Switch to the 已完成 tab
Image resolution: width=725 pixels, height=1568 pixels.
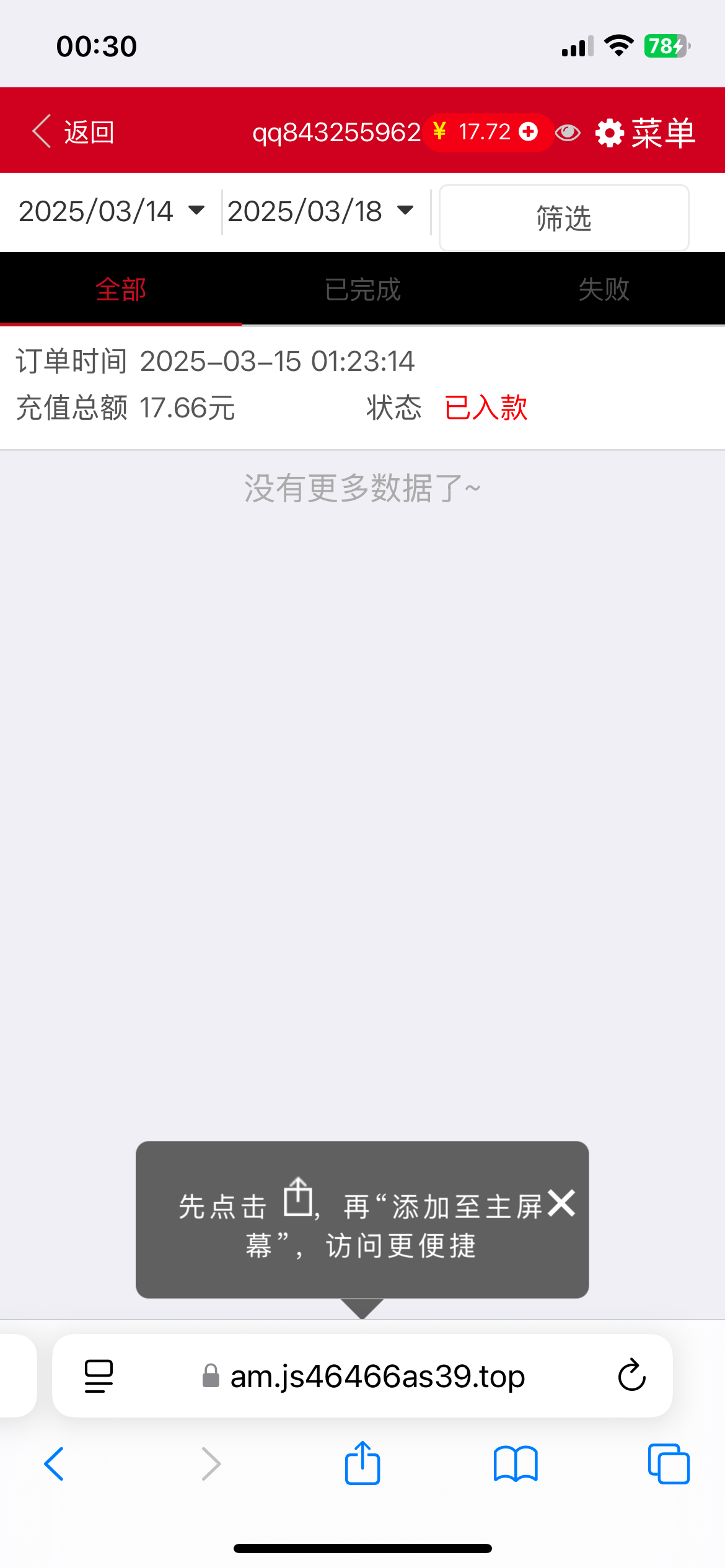362,289
